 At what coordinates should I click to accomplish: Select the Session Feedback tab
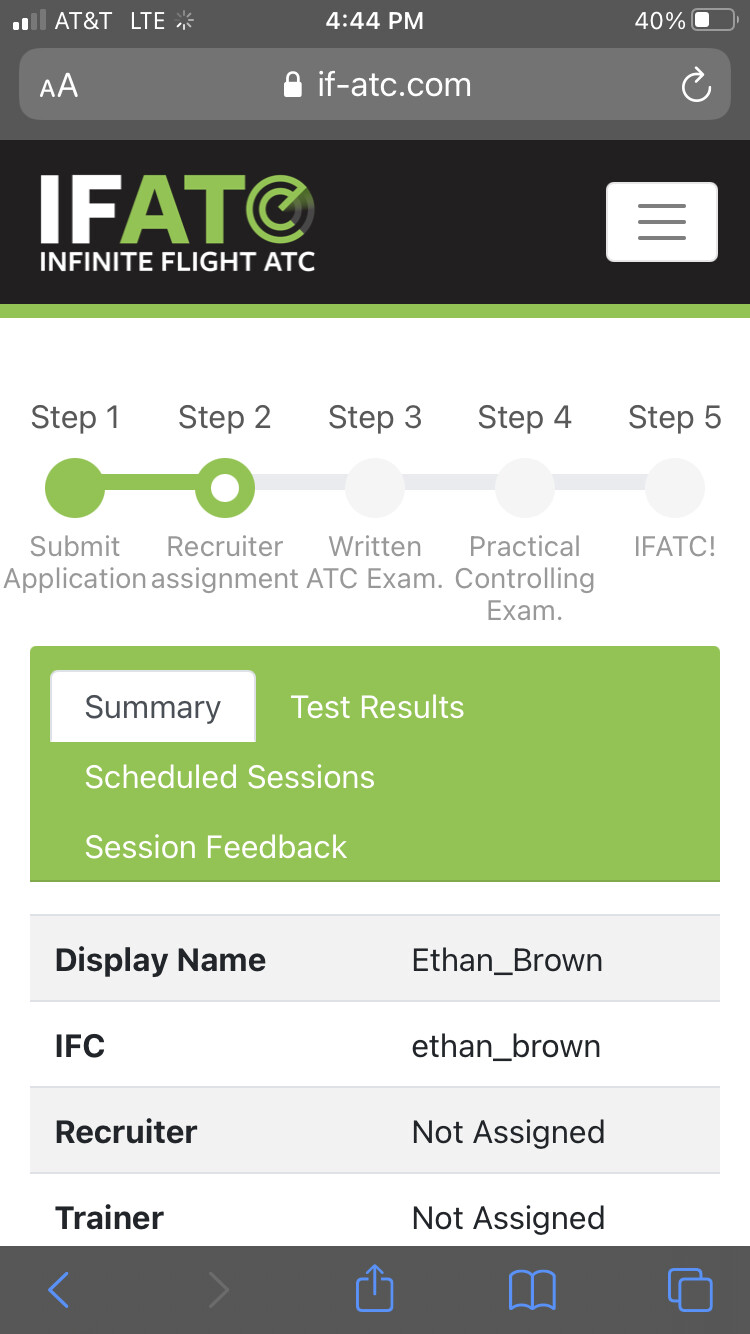click(215, 847)
